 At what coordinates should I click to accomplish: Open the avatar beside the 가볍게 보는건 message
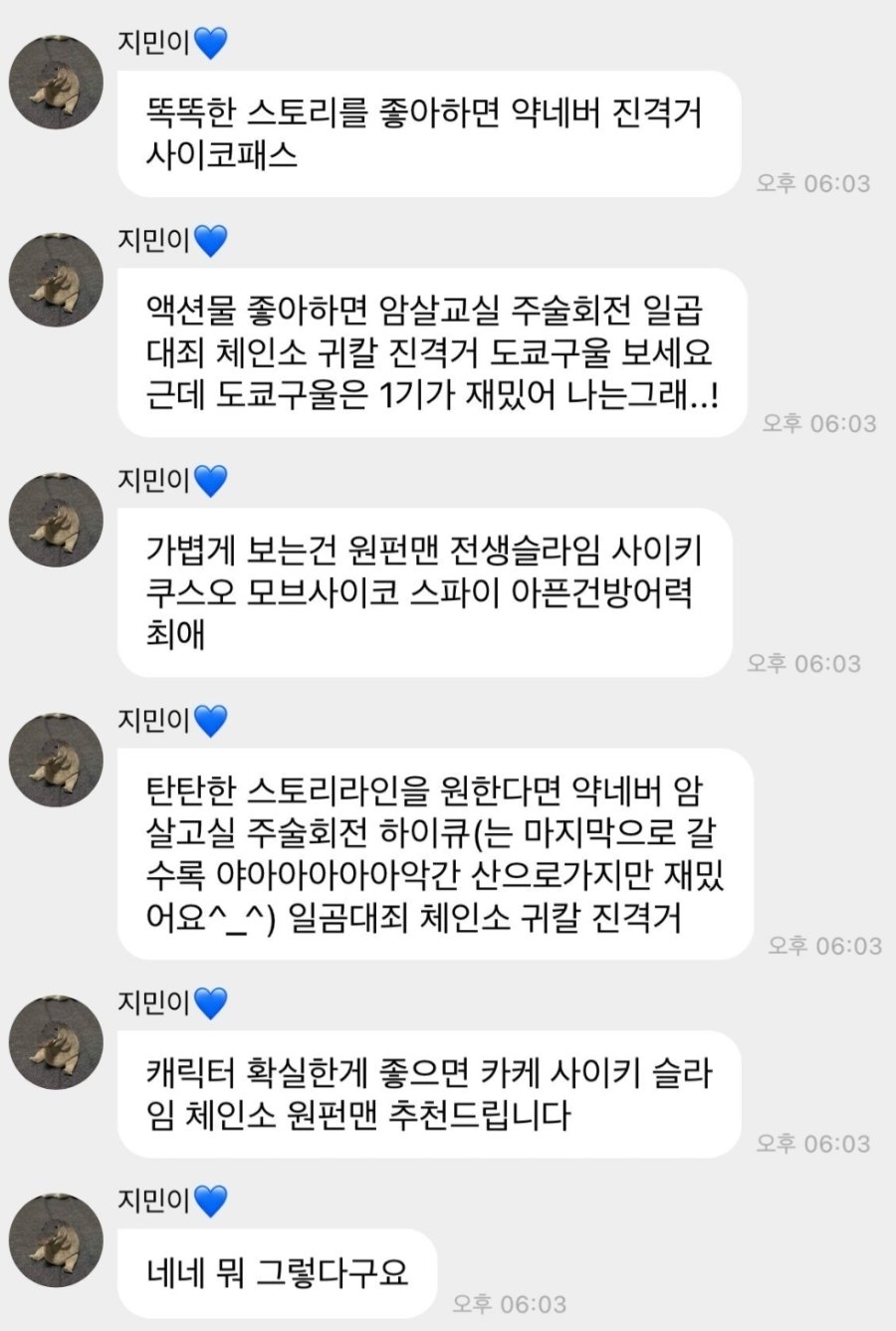tap(56, 522)
